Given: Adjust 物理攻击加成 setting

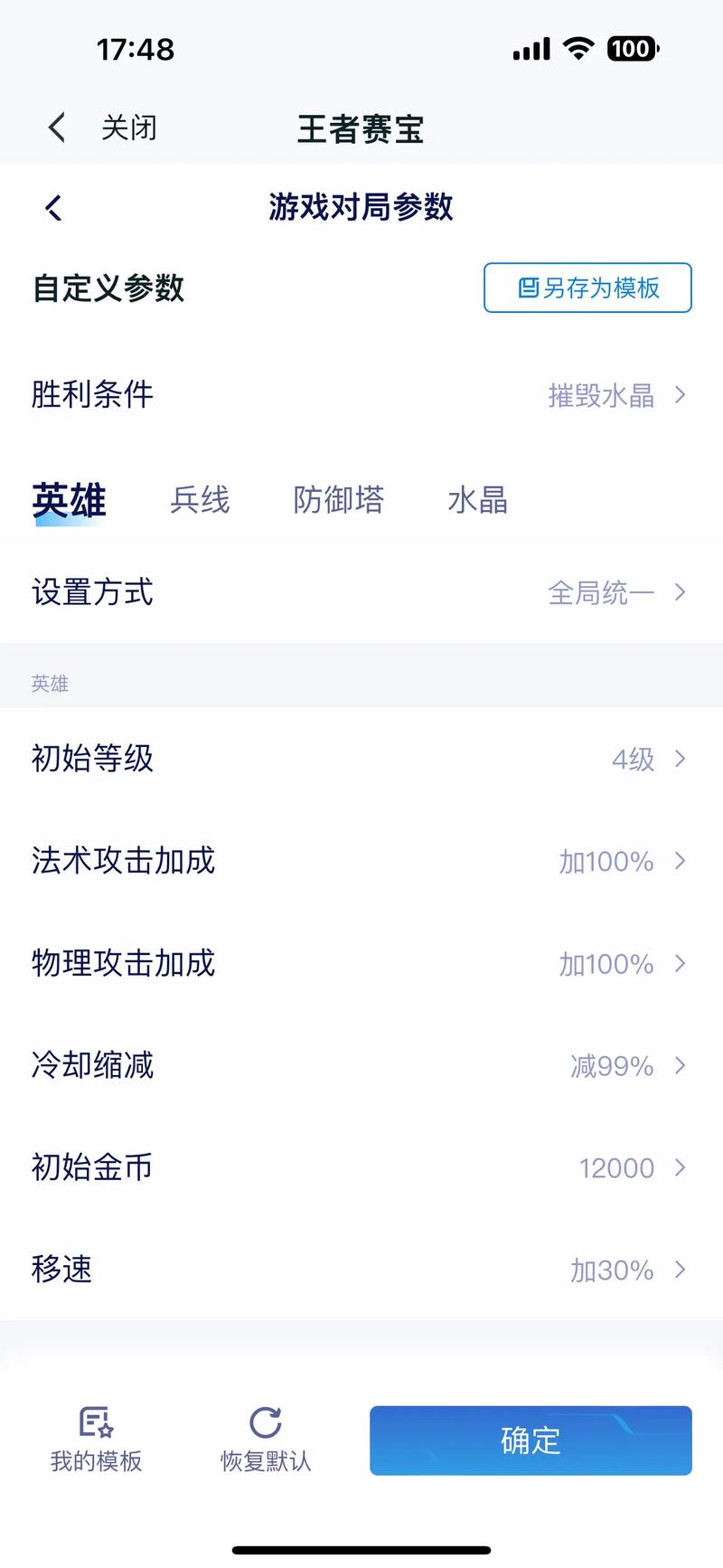Looking at the screenshot, I should click(361, 963).
